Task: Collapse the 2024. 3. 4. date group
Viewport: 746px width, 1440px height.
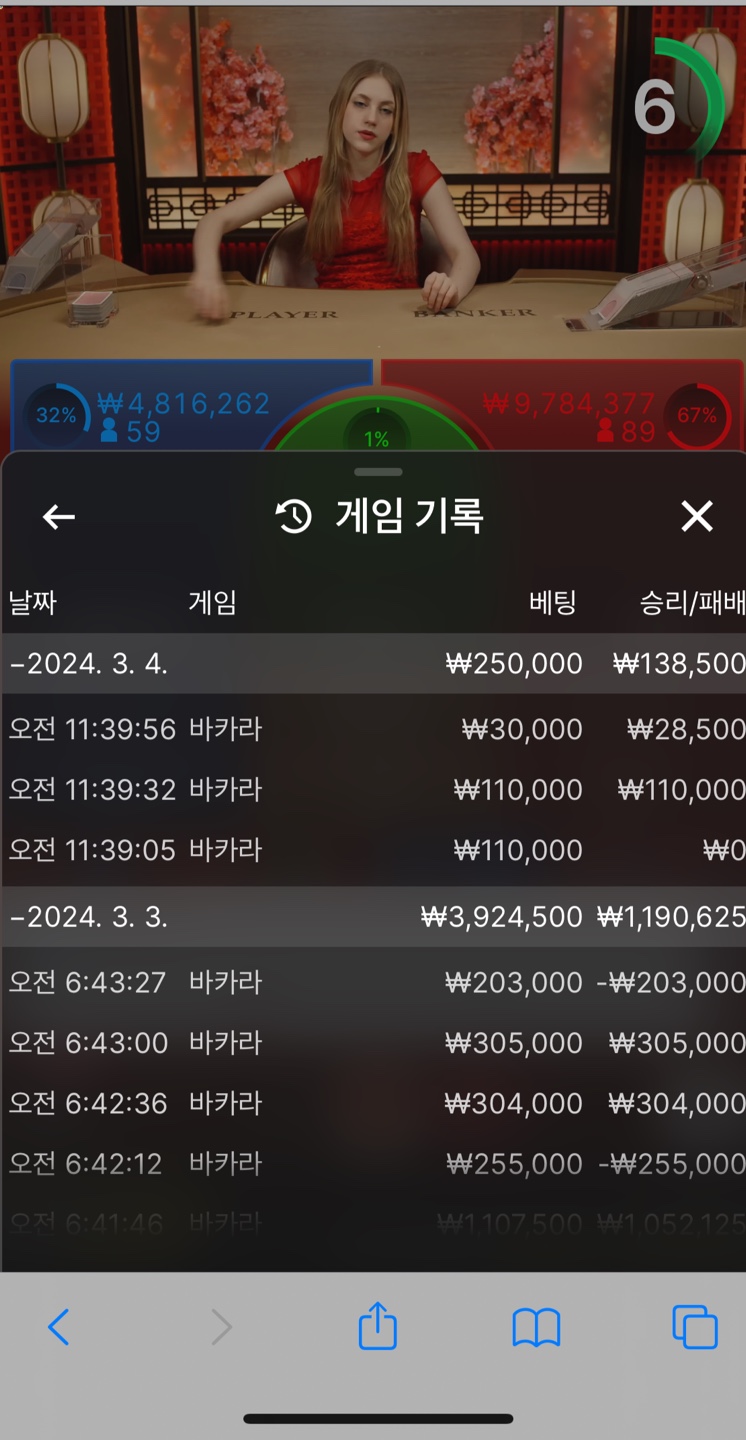Action: coord(373,663)
